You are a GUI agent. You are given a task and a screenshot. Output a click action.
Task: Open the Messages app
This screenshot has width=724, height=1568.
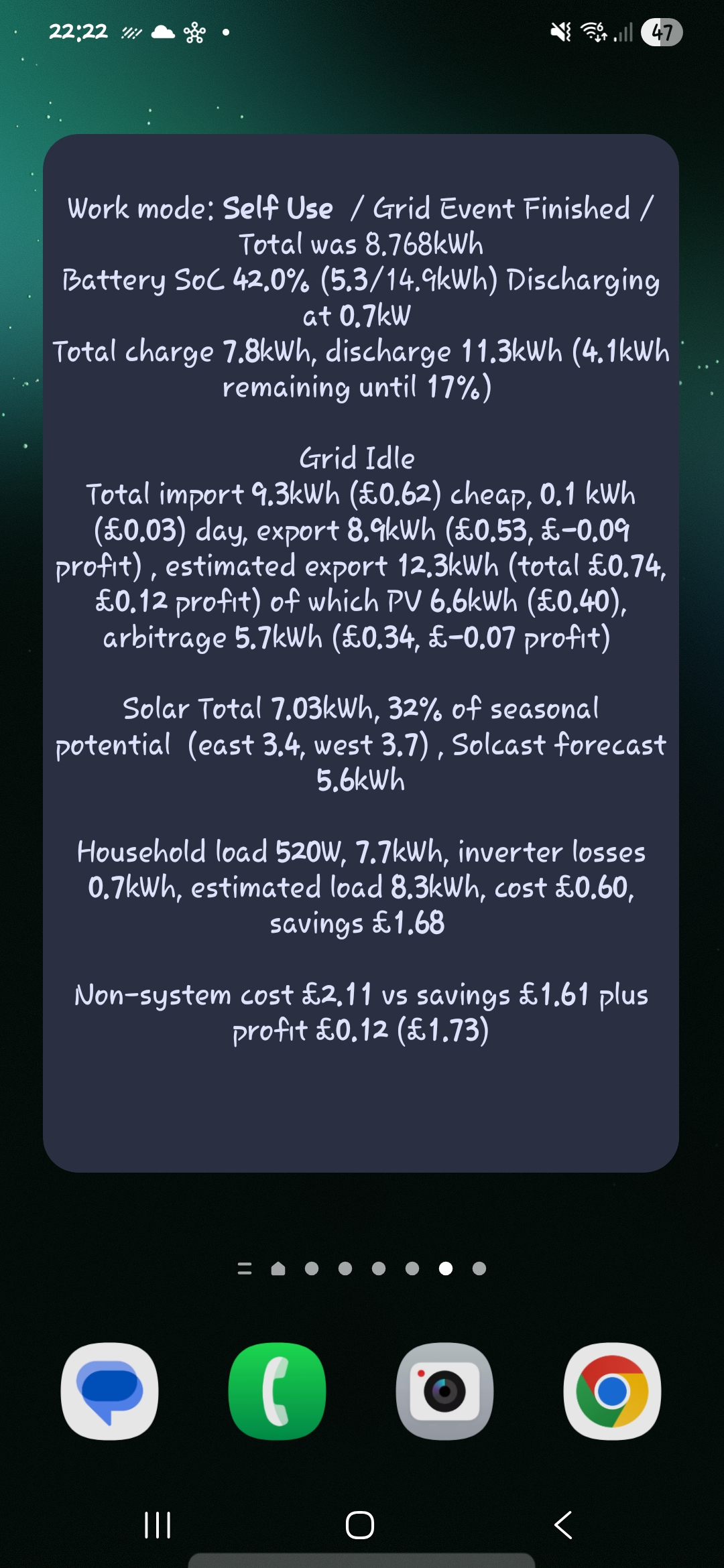(109, 1391)
